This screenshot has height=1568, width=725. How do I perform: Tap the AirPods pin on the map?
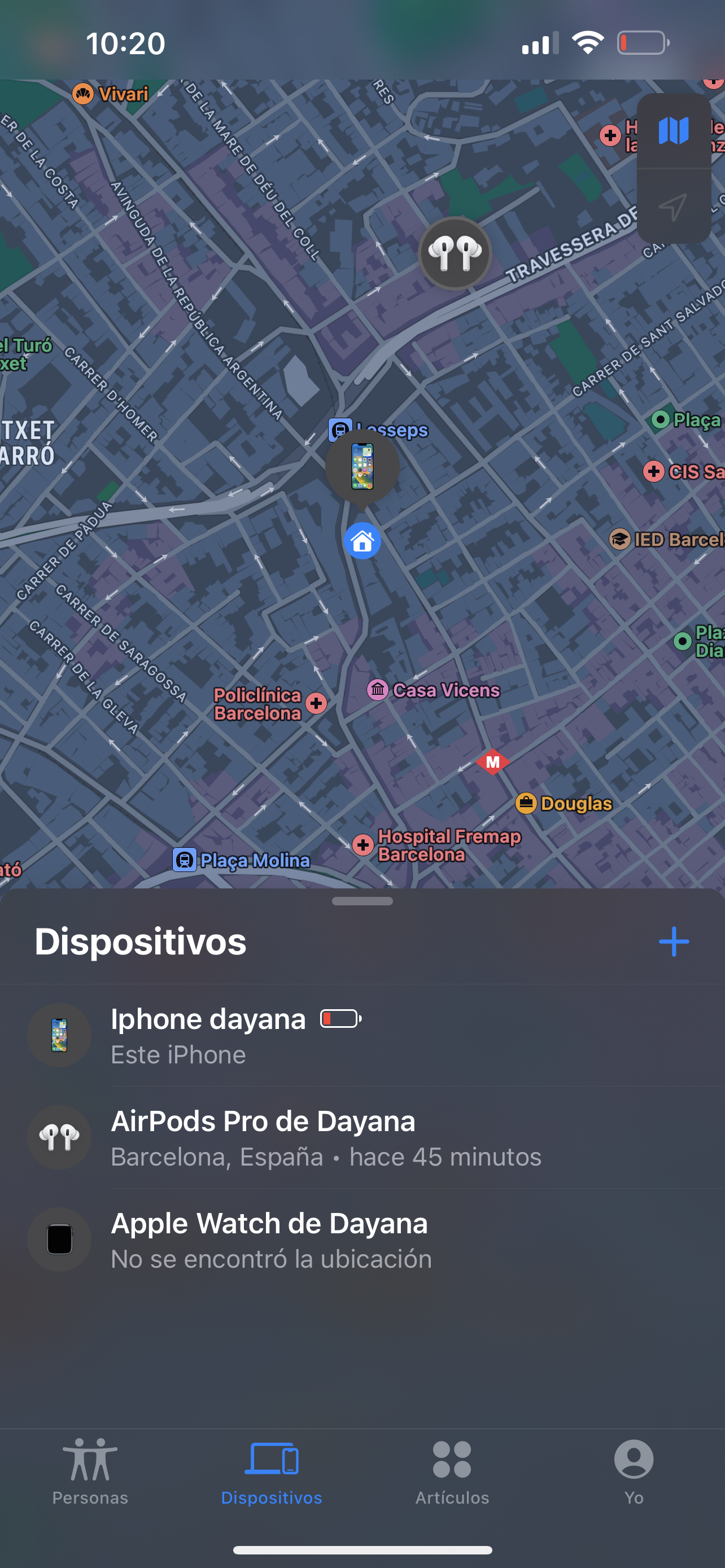click(x=455, y=253)
